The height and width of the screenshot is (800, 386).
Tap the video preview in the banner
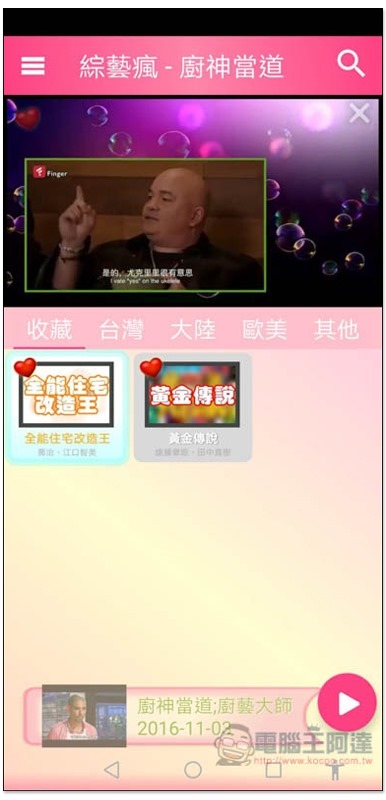(145, 225)
